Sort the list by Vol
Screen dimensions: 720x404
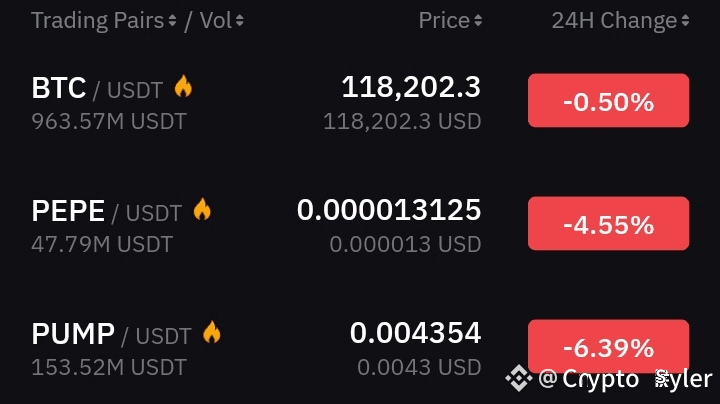tap(221, 21)
